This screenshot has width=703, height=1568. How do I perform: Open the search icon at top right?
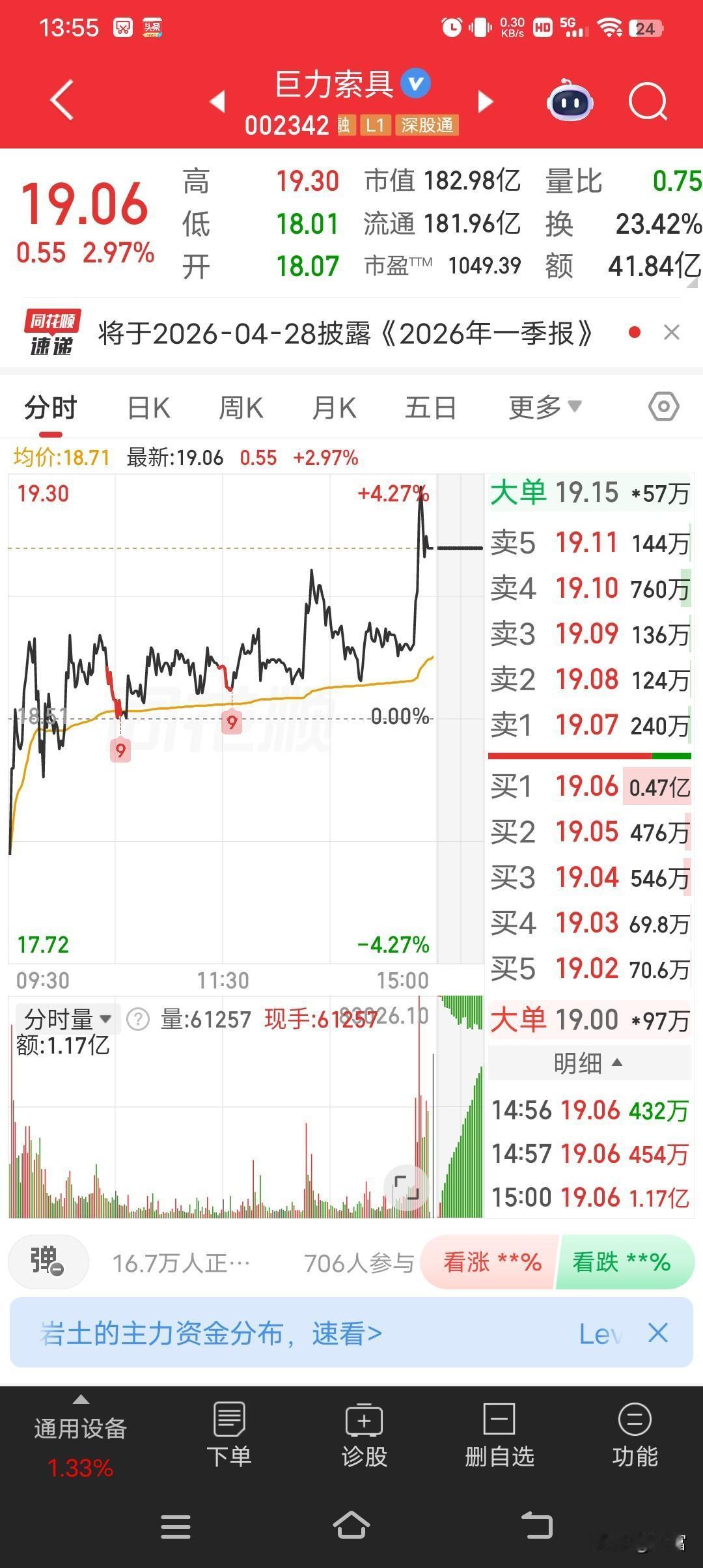pos(648,102)
